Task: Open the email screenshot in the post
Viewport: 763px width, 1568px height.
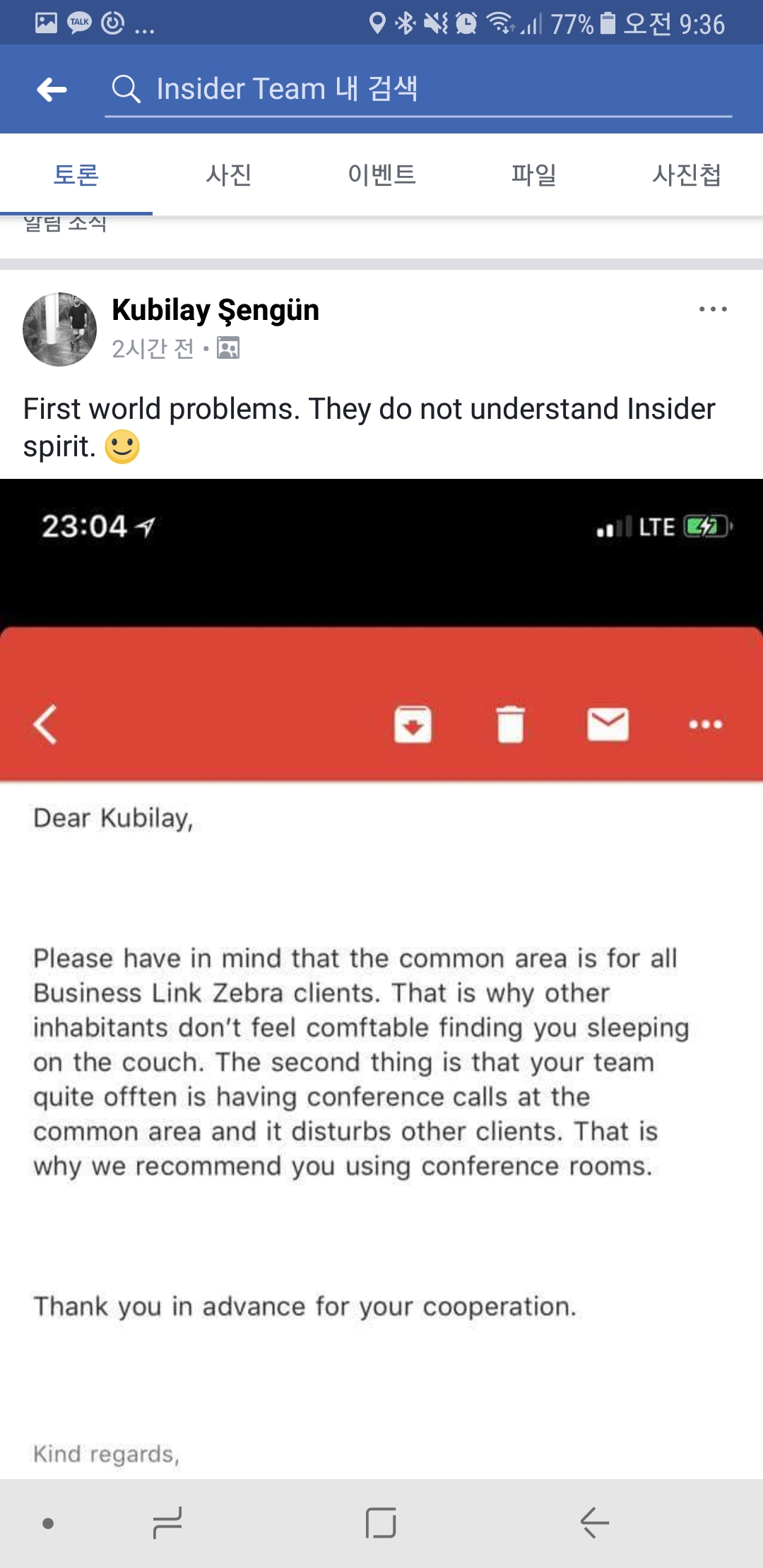Action: pos(381,989)
